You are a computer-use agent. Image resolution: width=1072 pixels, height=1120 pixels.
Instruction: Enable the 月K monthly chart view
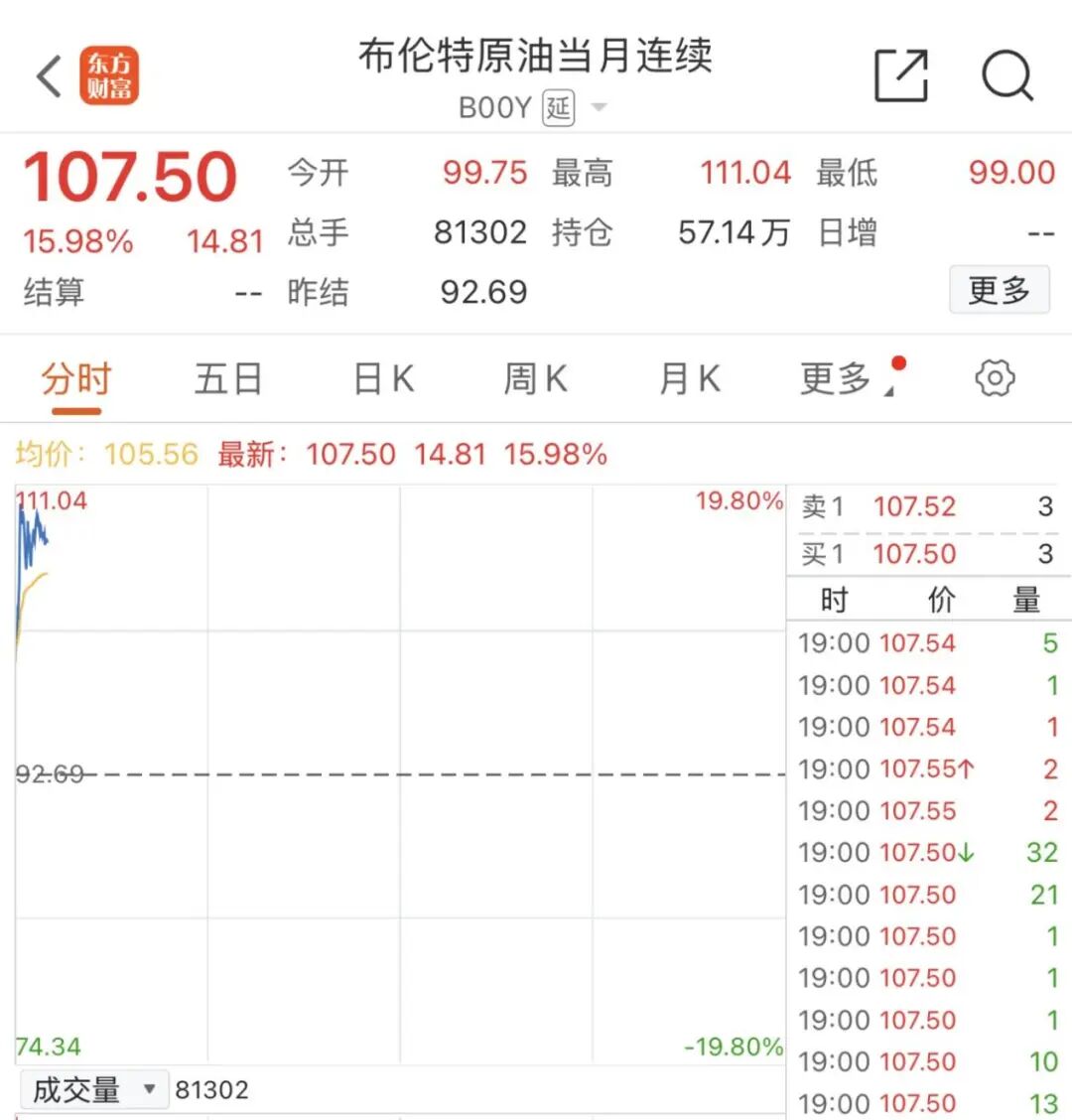(687, 377)
